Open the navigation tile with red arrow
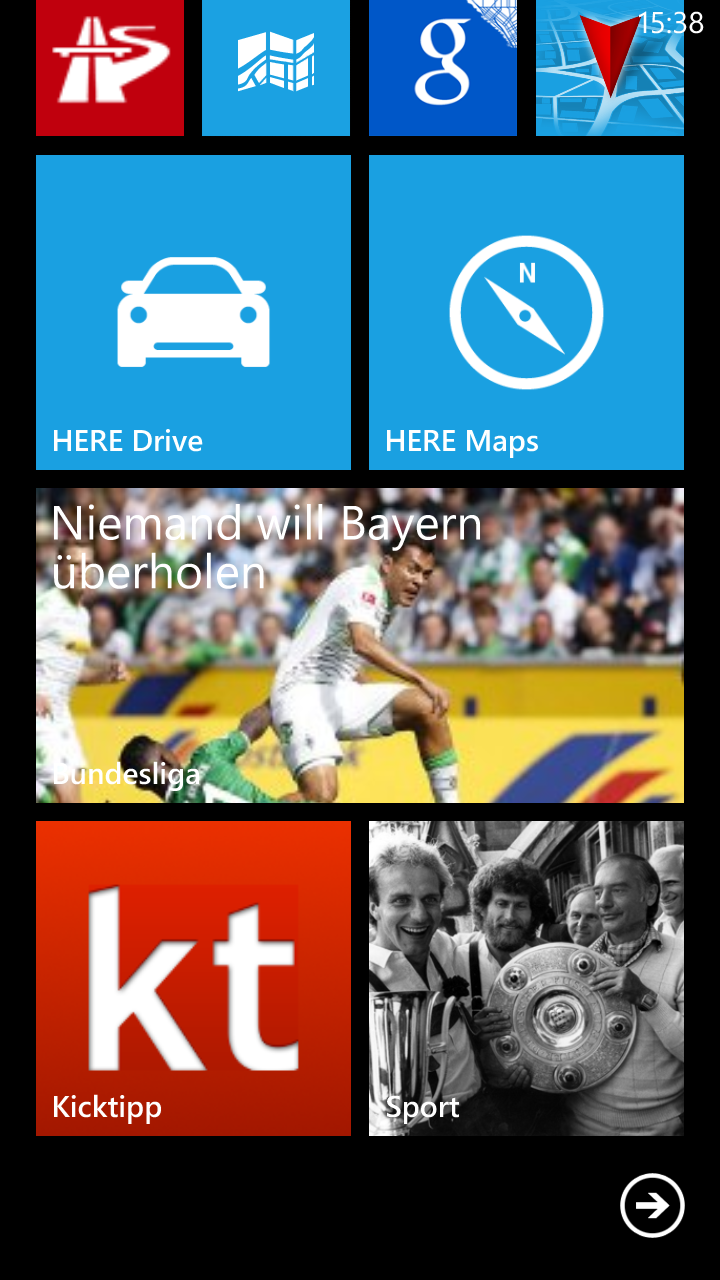 tap(610, 67)
